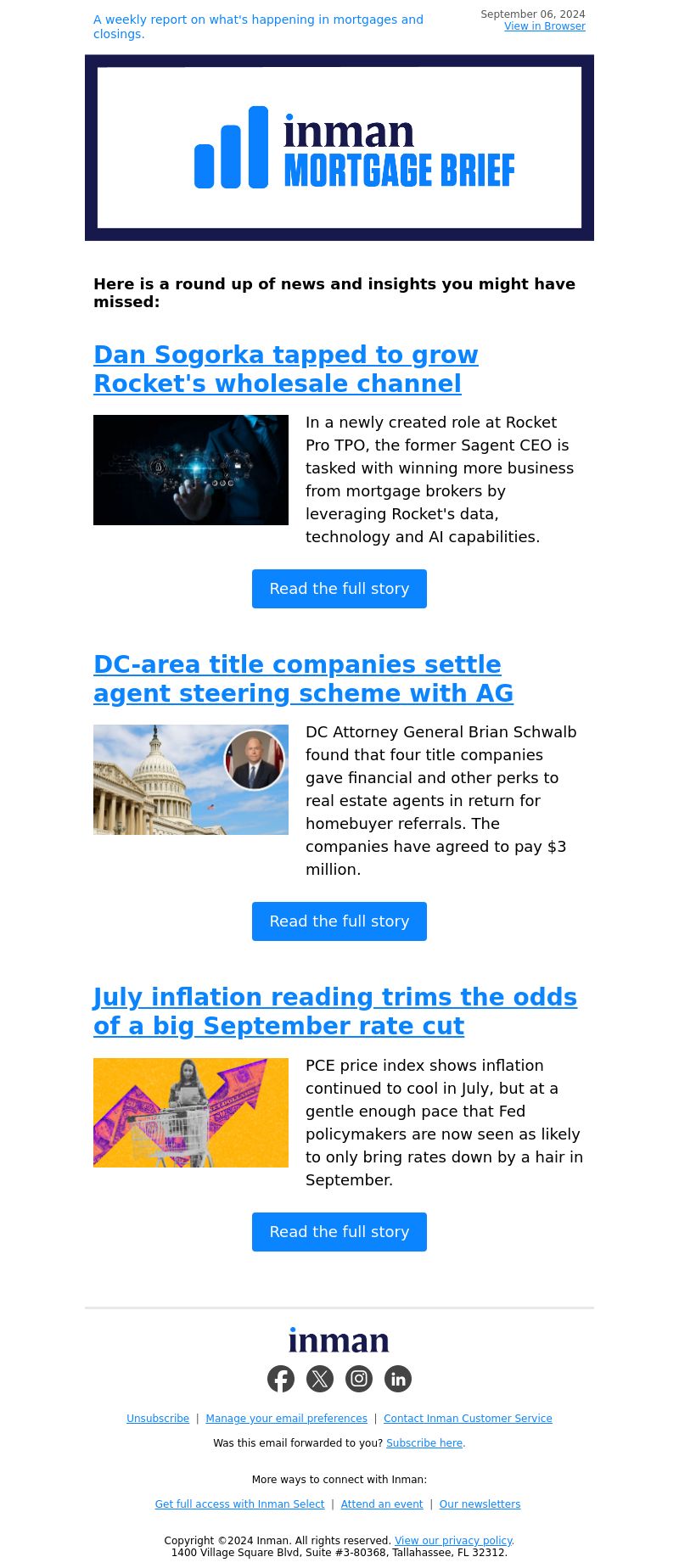Read the full story about DC title companies
Viewport: 679px width, 1568px height.
point(339,921)
